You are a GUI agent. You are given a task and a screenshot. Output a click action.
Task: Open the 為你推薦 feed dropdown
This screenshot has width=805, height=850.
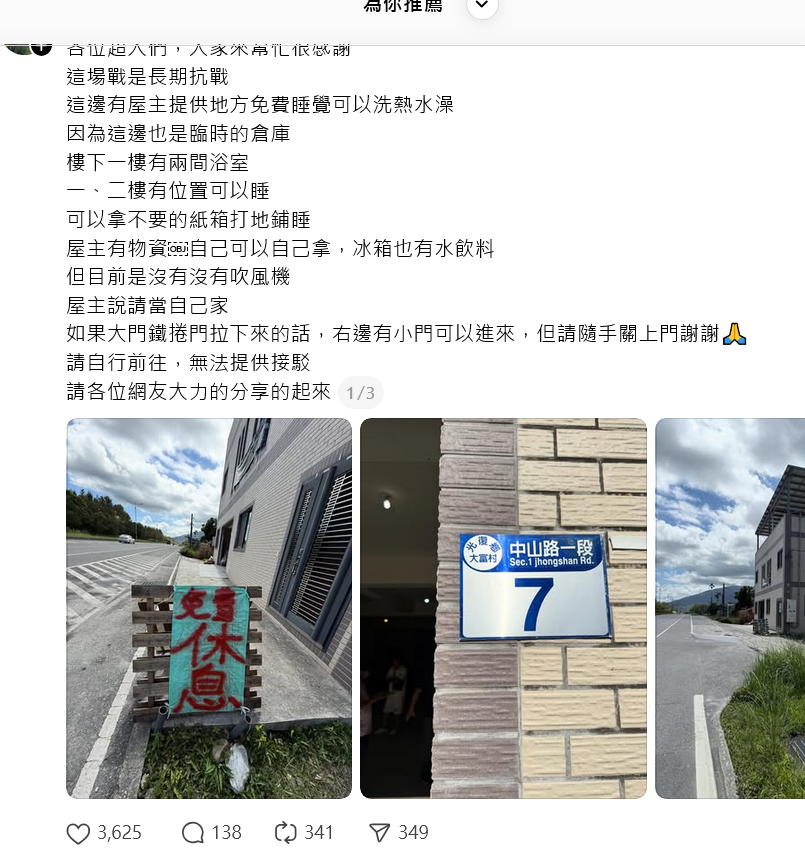pos(481,6)
